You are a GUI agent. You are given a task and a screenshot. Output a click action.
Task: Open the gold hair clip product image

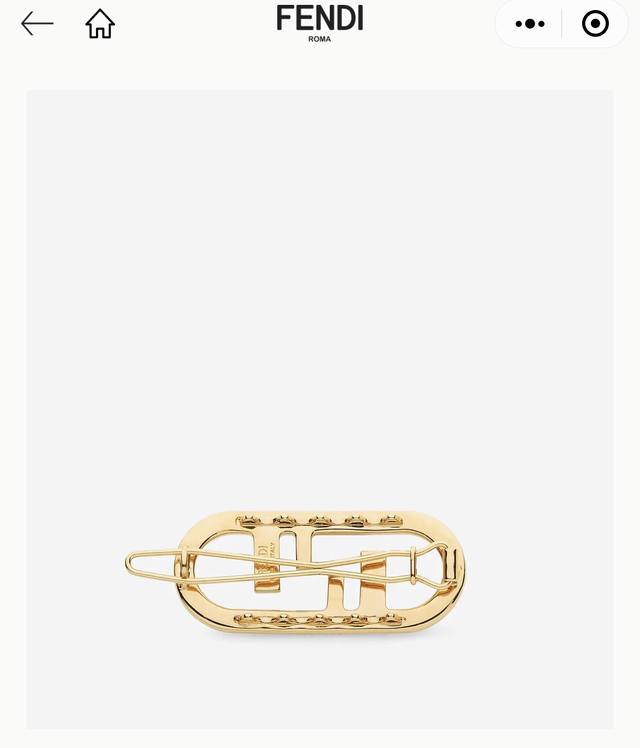(320, 410)
